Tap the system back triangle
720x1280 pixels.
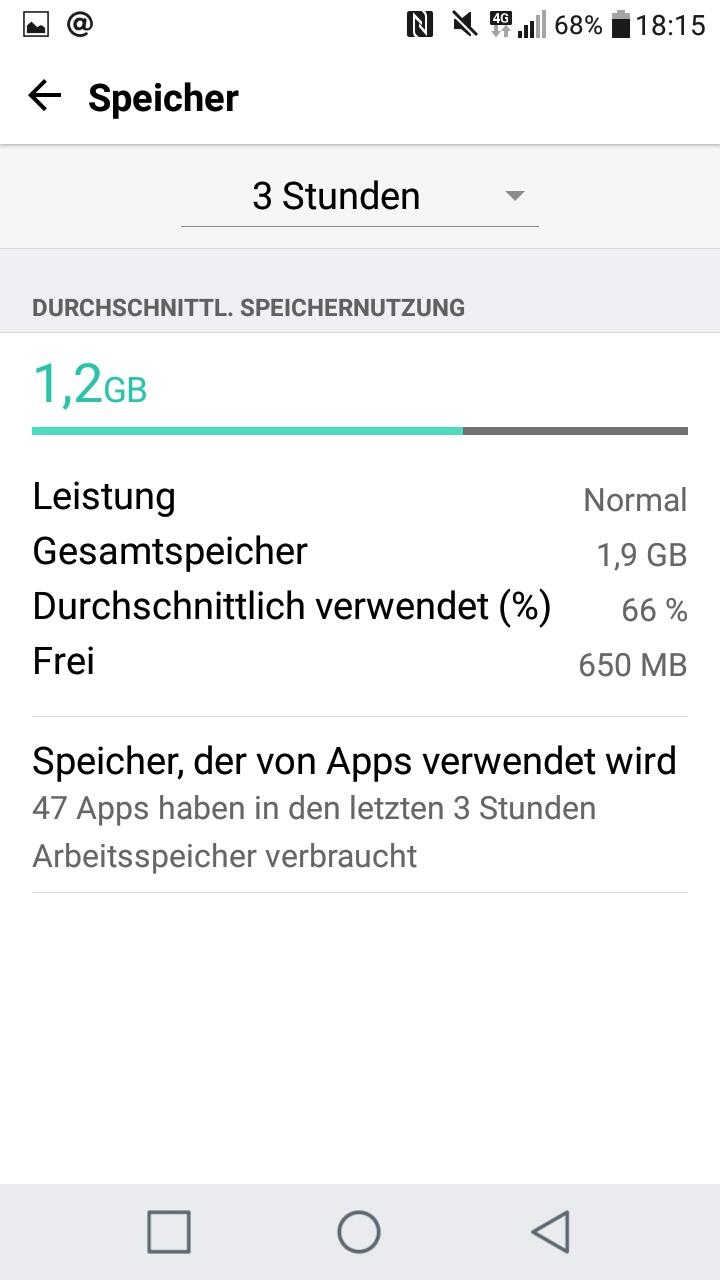(550, 1232)
